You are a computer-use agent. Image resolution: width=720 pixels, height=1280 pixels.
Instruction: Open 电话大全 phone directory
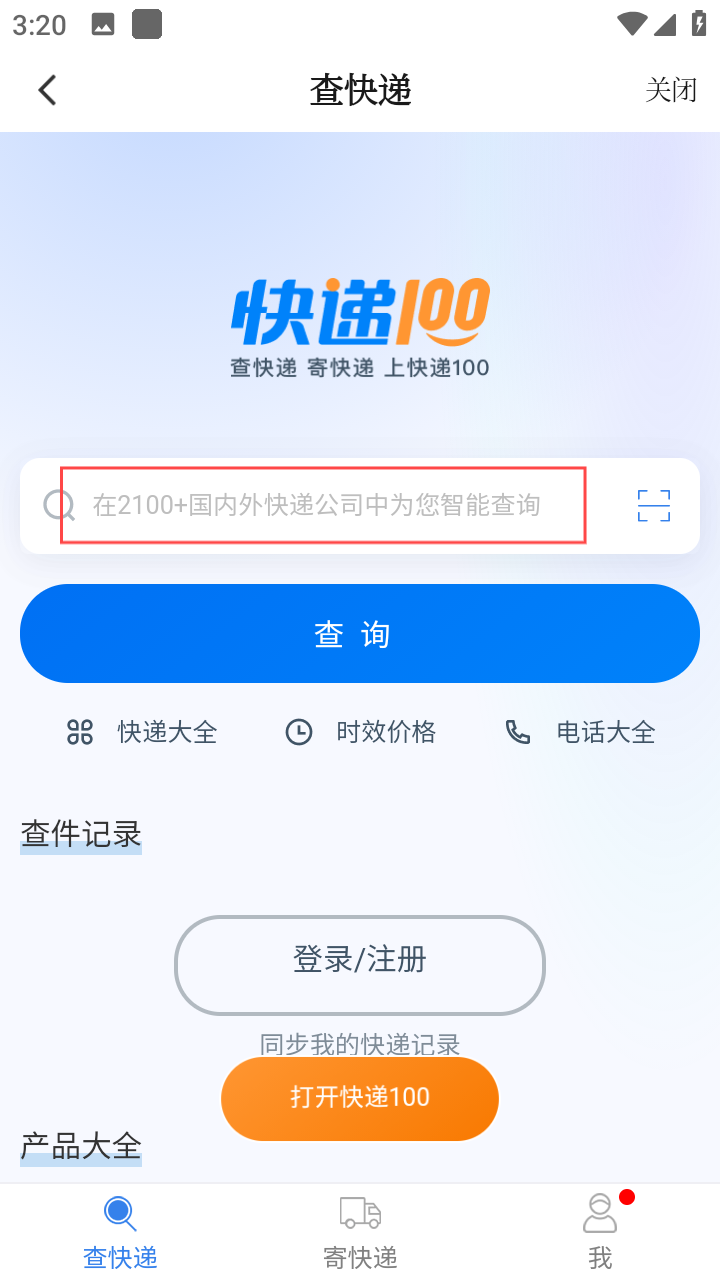(x=580, y=732)
